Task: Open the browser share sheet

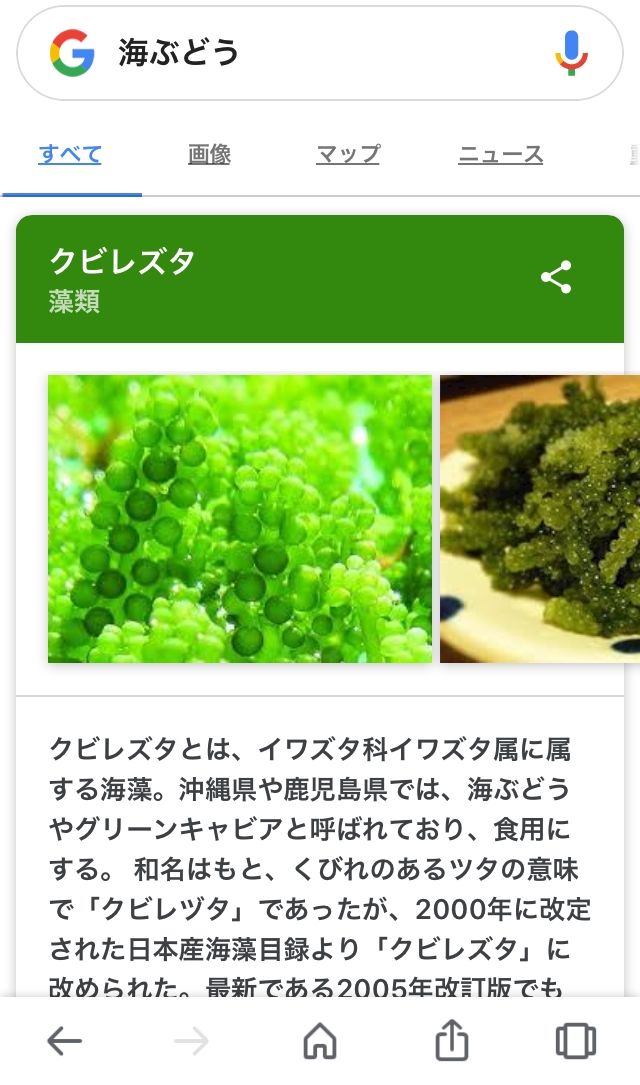Action: click(452, 1042)
